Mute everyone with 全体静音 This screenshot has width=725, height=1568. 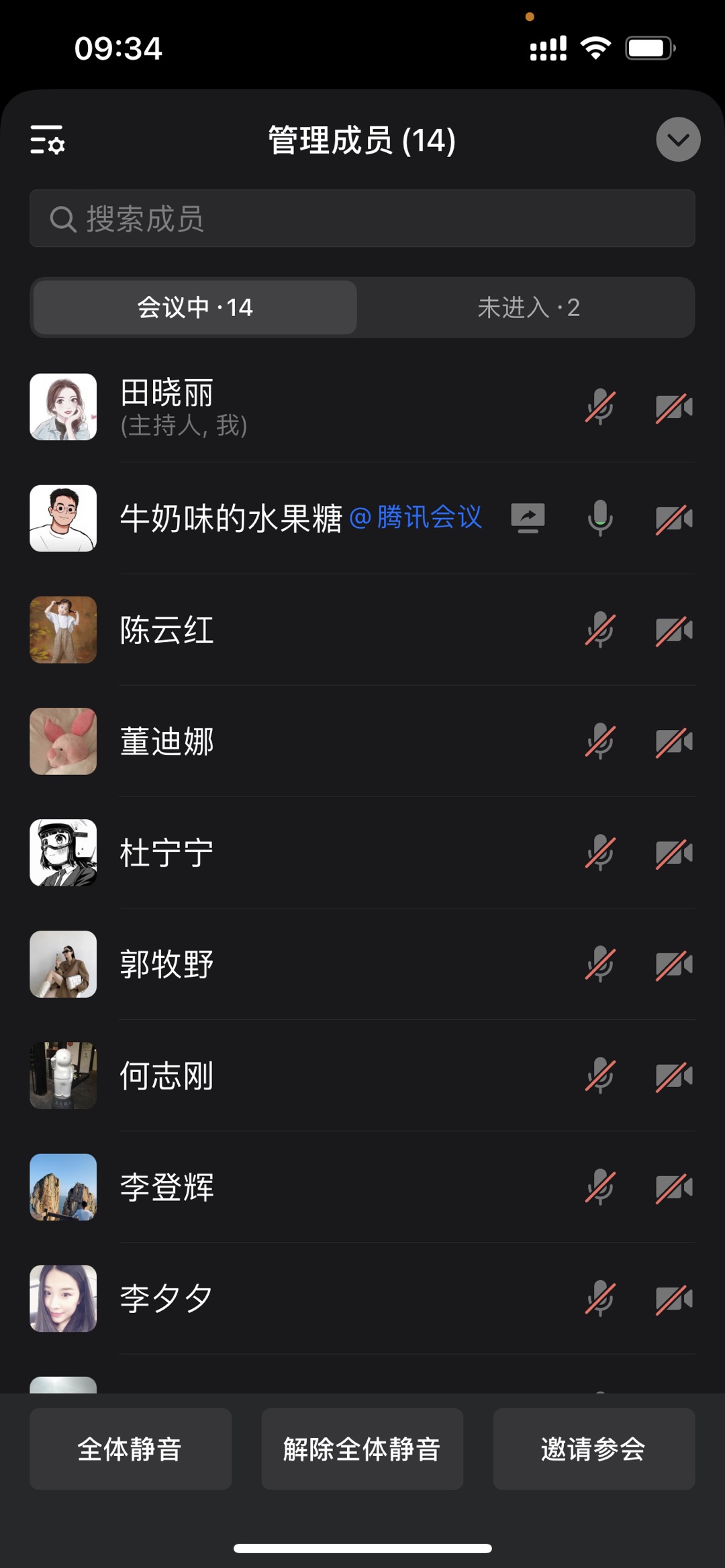pyautogui.click(x=130, y=1449)
